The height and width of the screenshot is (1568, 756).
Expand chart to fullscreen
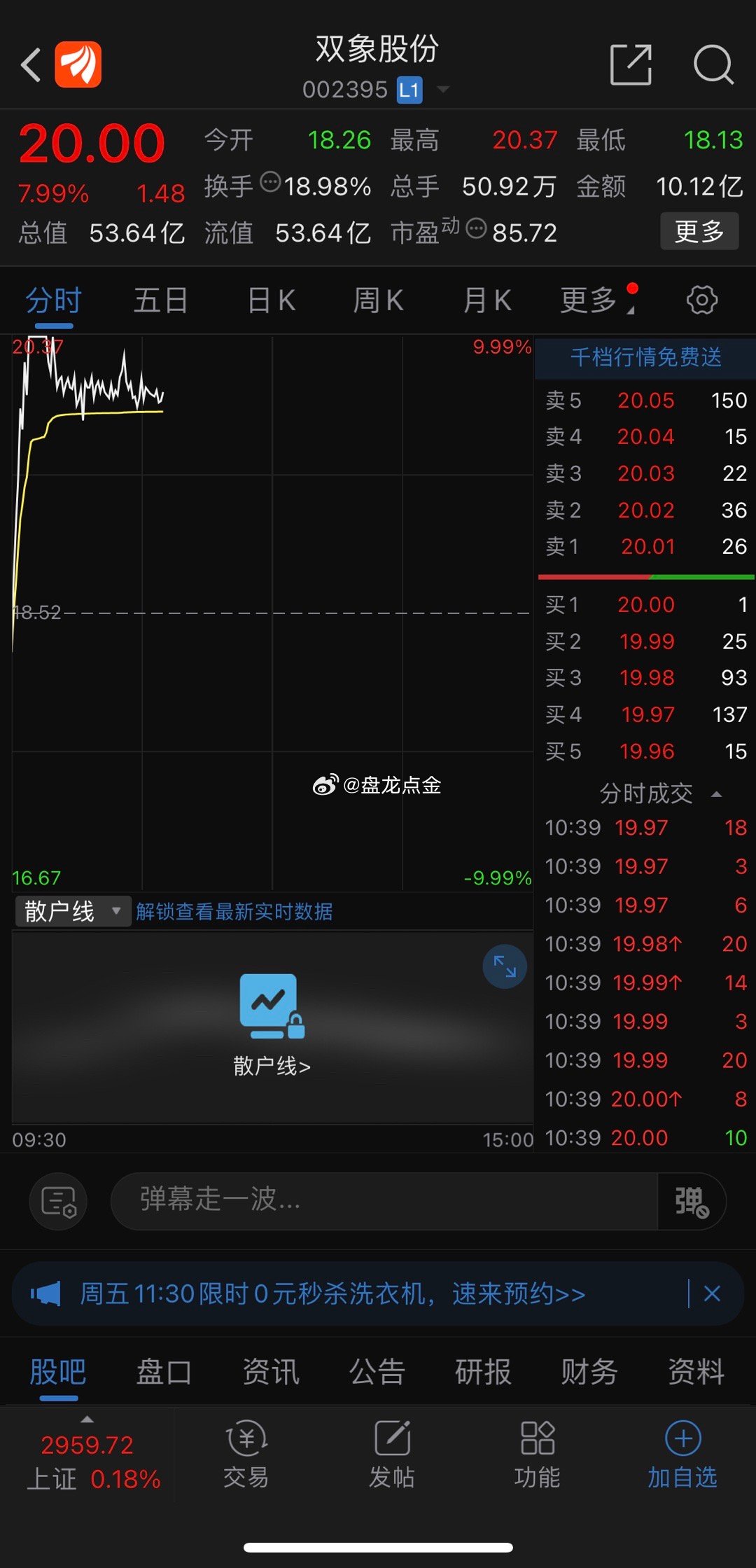coord(504,966)
